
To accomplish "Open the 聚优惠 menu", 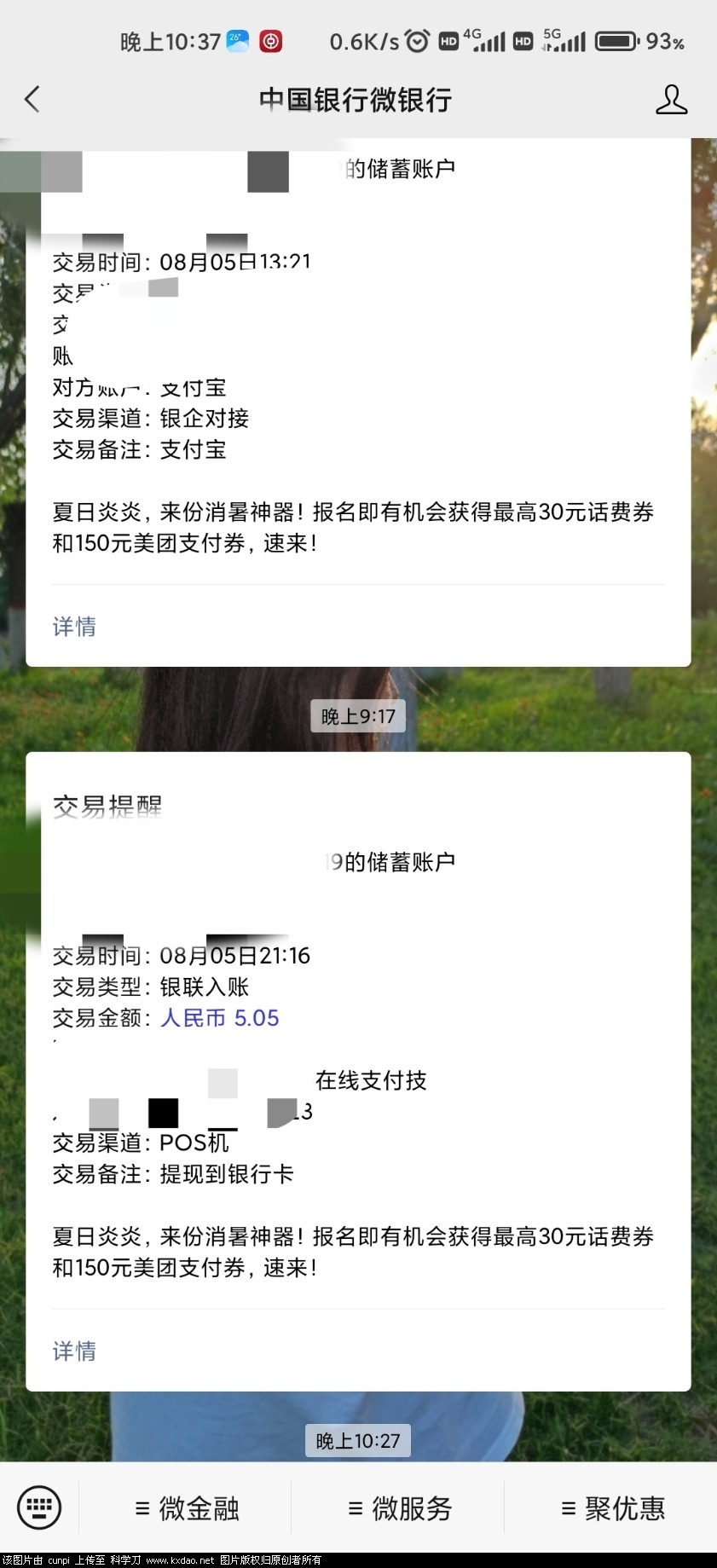I will click(613, 1508).
